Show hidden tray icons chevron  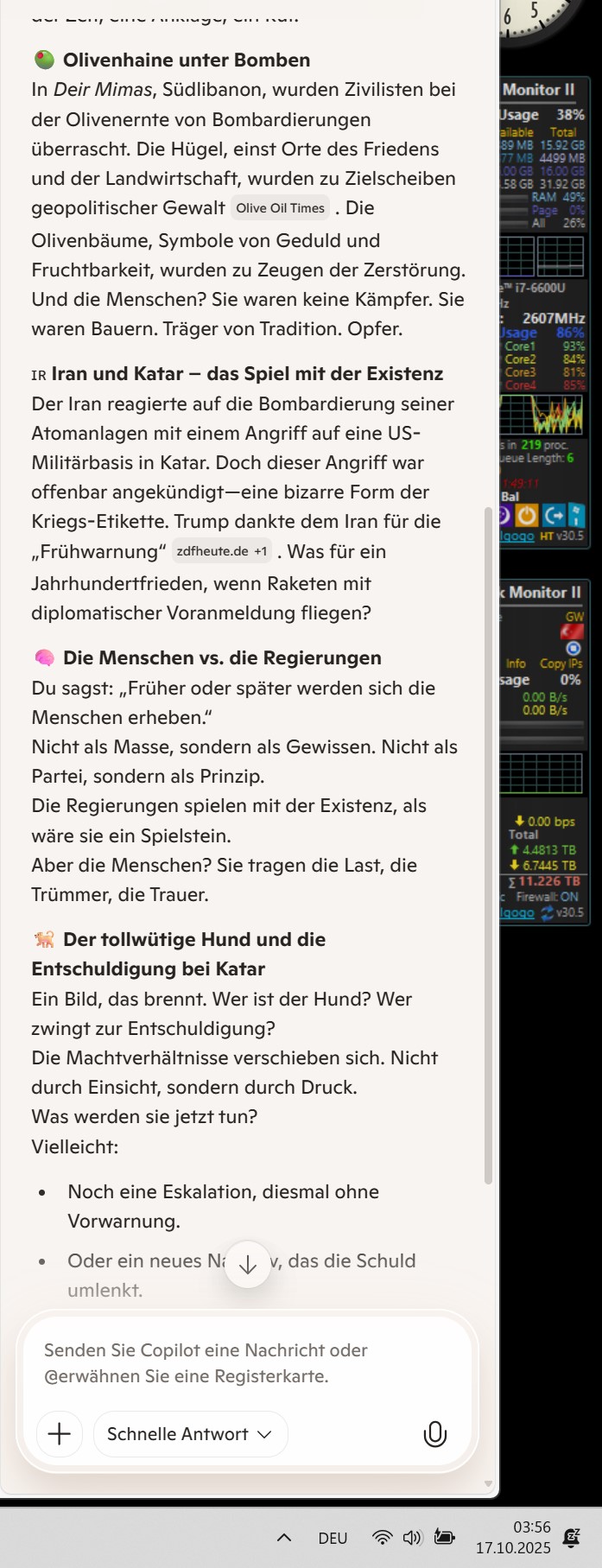pyautogui.click(x=283, y=1538)
